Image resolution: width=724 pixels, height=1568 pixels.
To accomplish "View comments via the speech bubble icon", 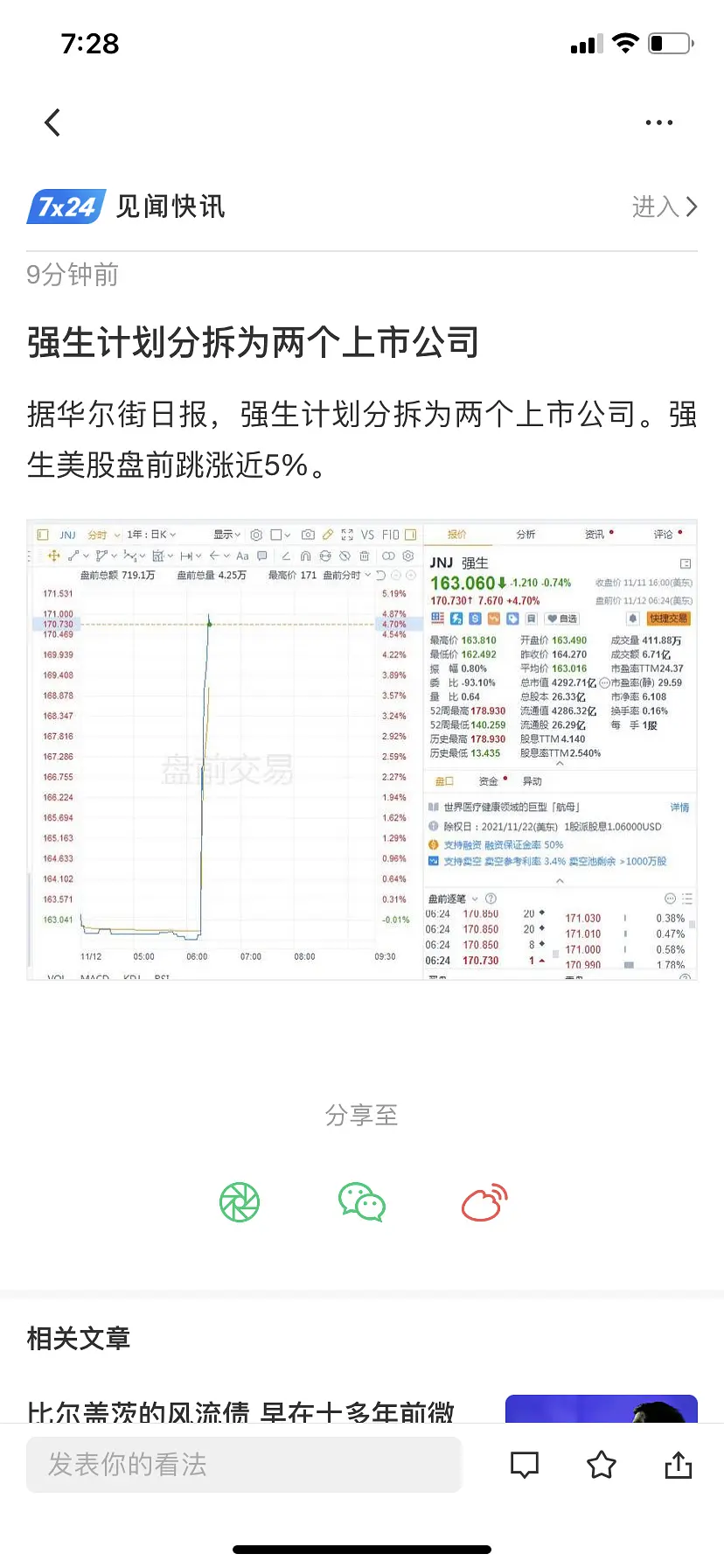I will [x=525, y=1465].
